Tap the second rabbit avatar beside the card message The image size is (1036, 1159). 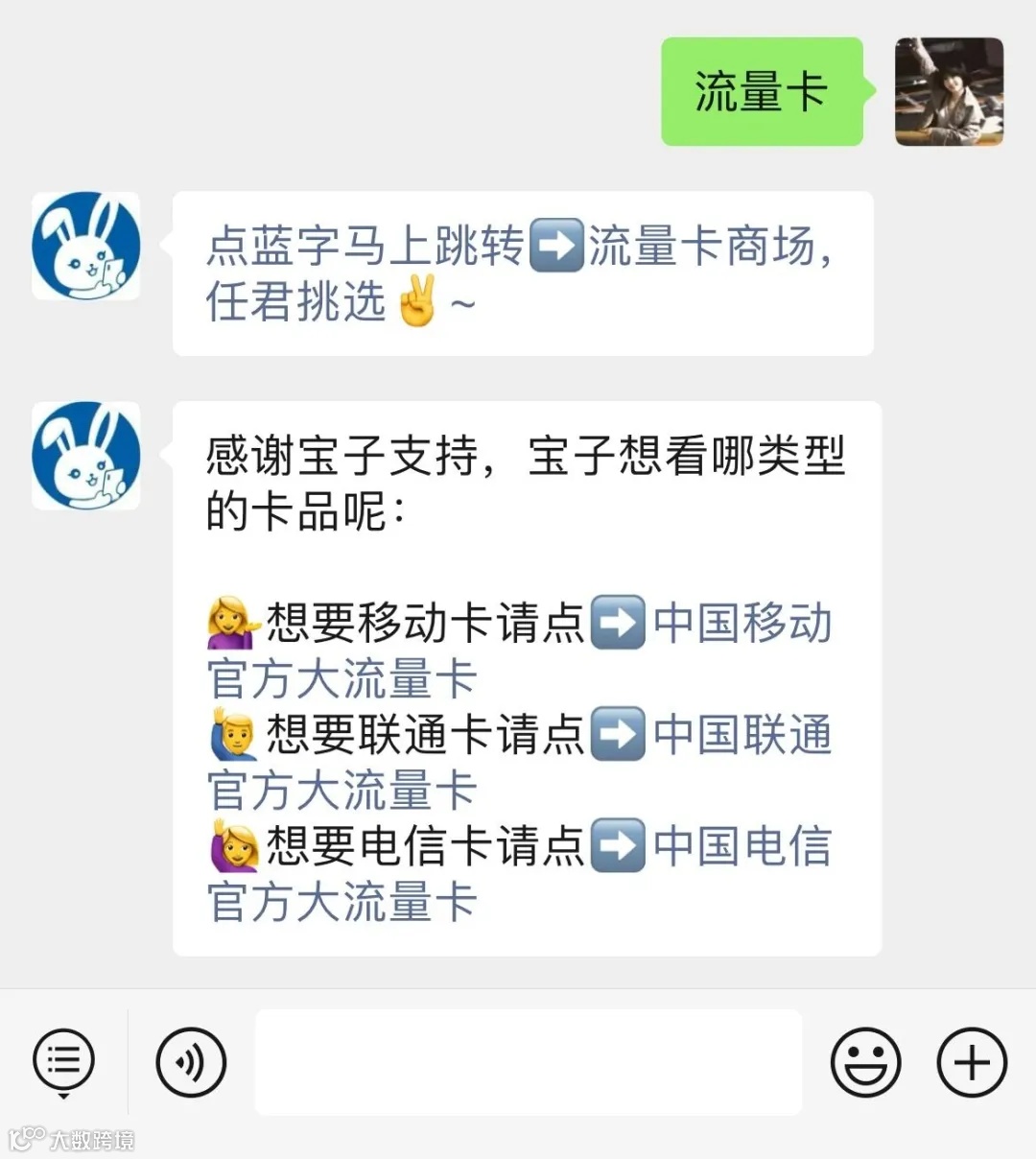(85, 456)
